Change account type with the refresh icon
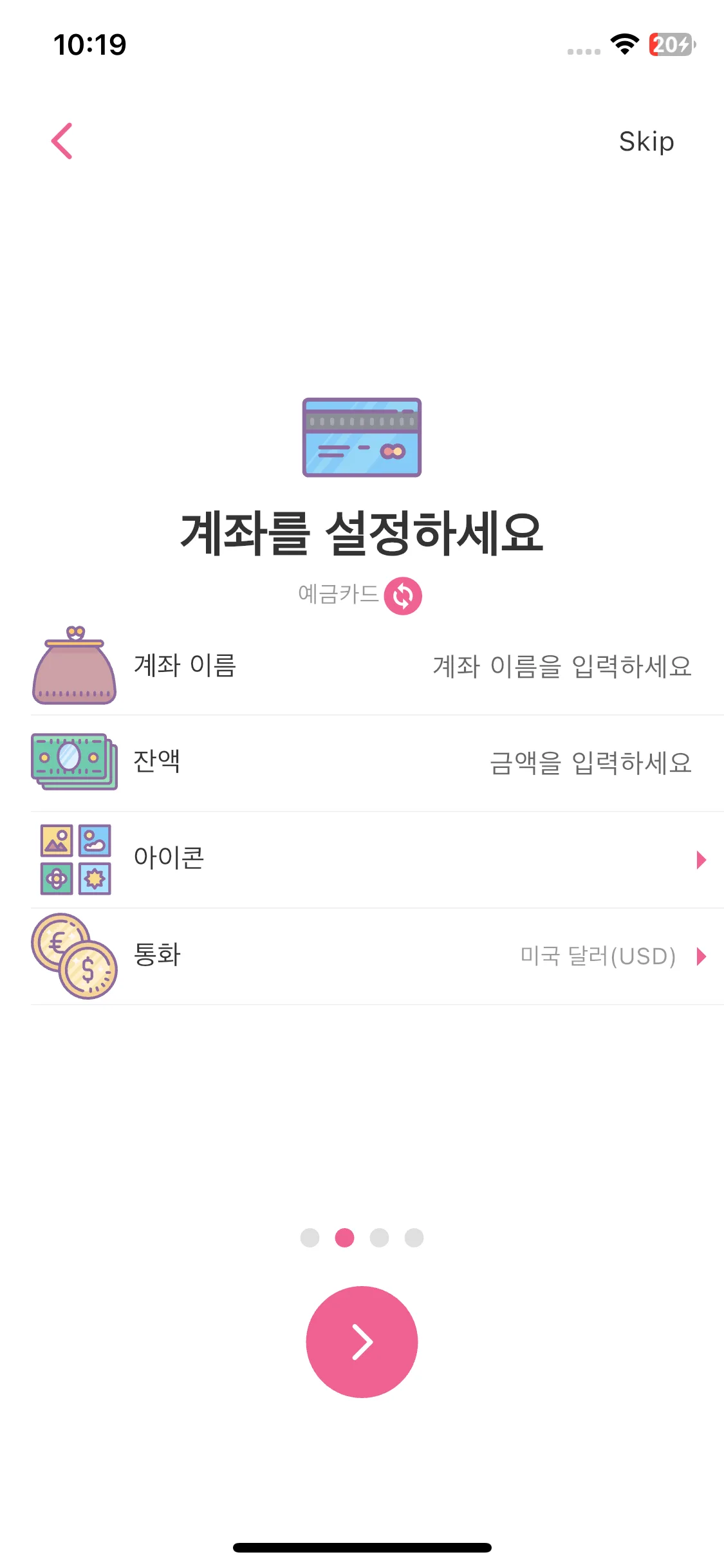Image resolution: width=724 pixels, height=1568 pixels. coord(403,596)
